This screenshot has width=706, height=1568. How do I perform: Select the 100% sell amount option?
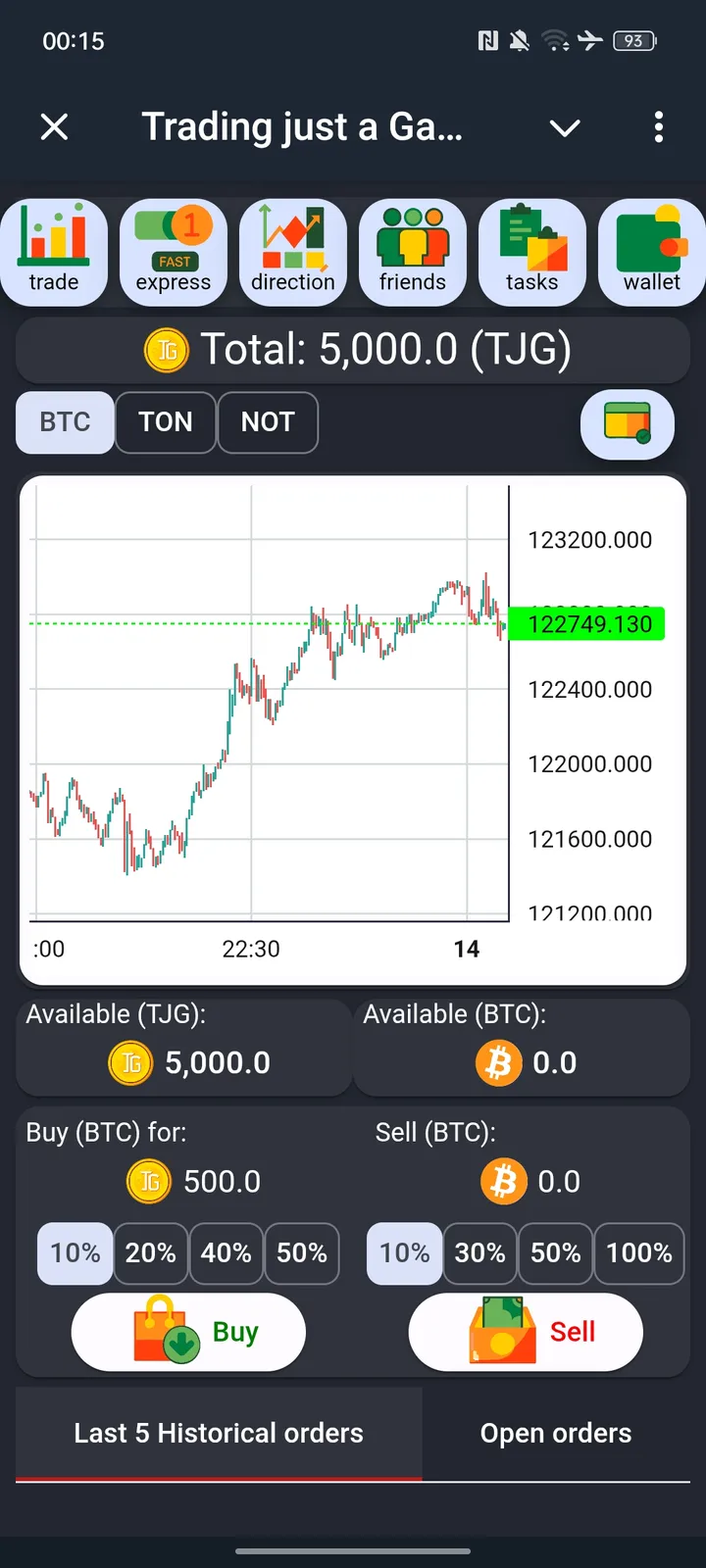tap(638, 1252)
